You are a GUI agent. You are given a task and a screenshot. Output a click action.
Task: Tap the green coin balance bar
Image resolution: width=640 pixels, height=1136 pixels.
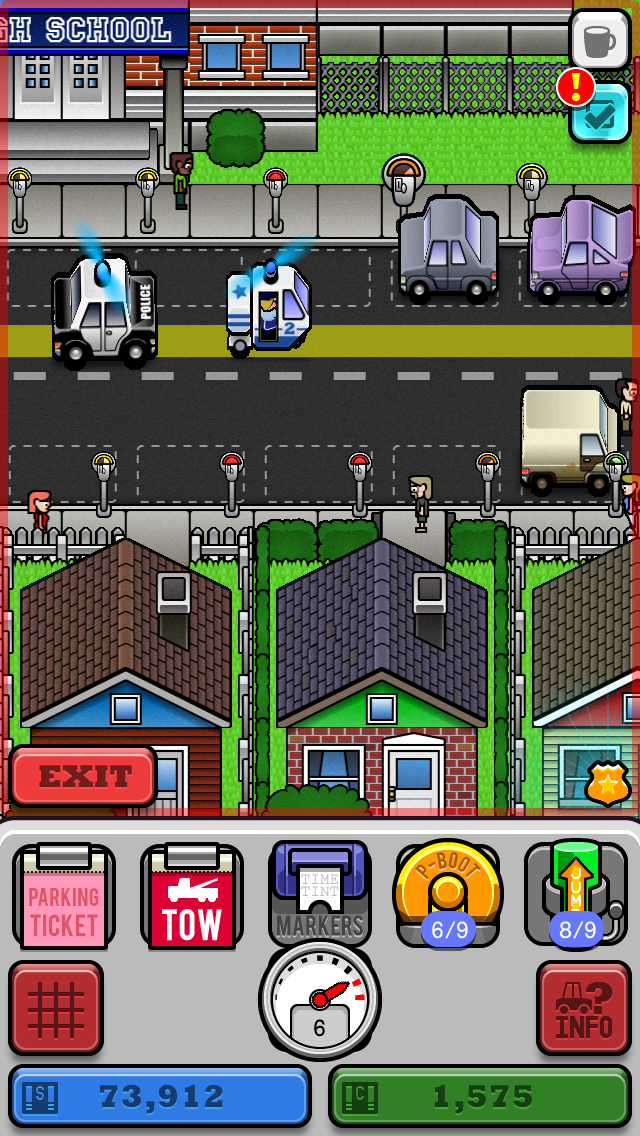click(480, 1097)
